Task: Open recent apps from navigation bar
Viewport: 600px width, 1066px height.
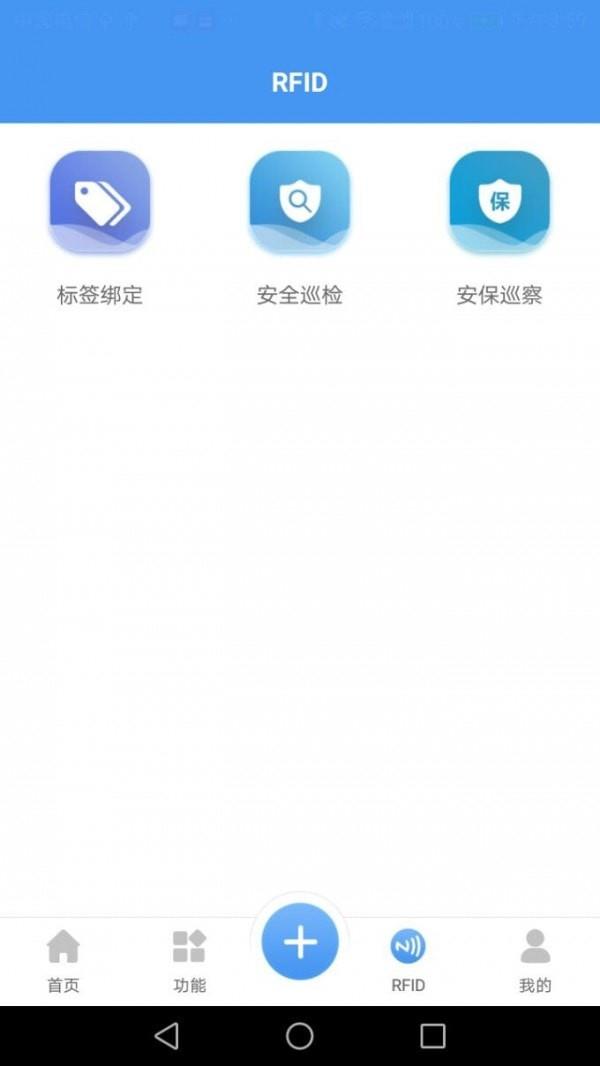Action: tap(433, 1036)
